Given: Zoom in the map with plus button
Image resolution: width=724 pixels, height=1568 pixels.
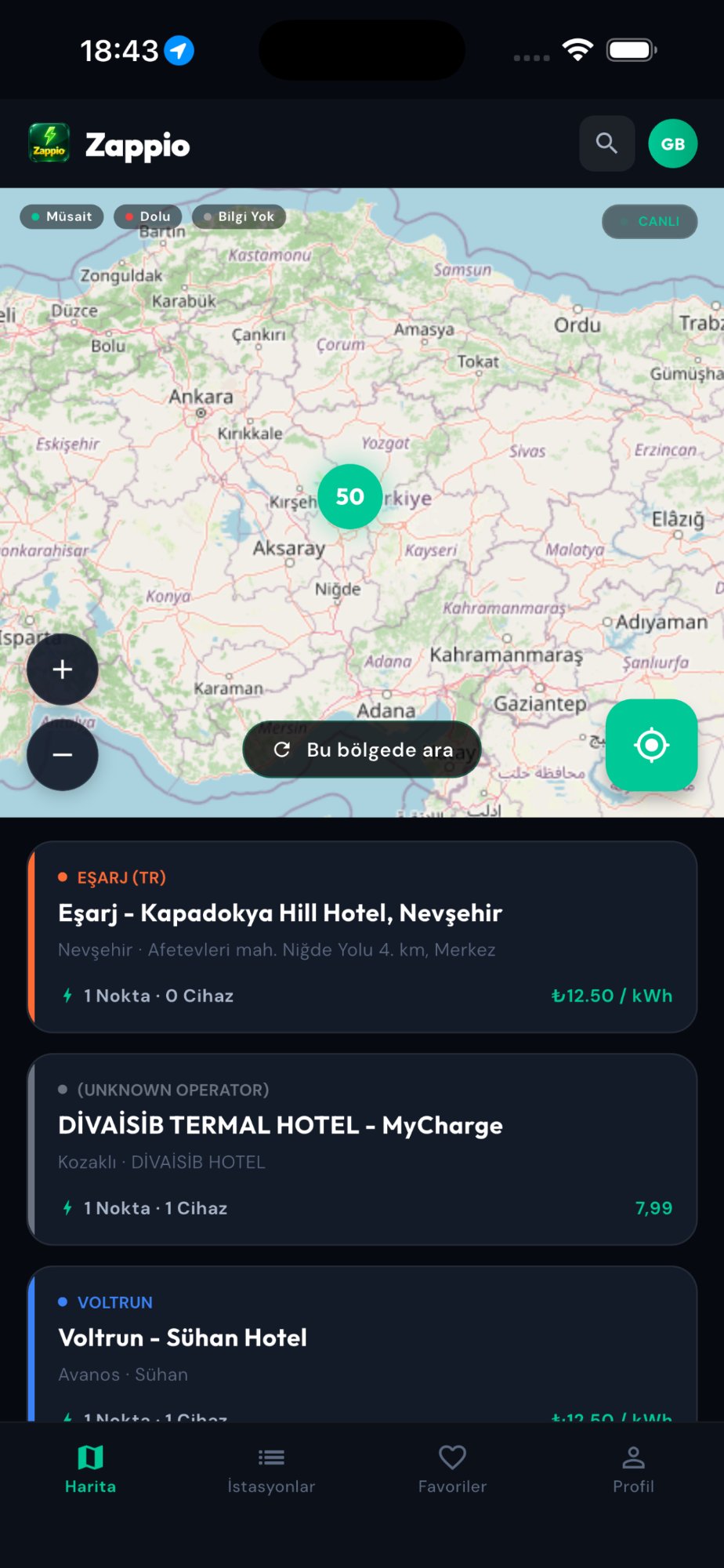Looking at the screenshot, I should 63,670.
